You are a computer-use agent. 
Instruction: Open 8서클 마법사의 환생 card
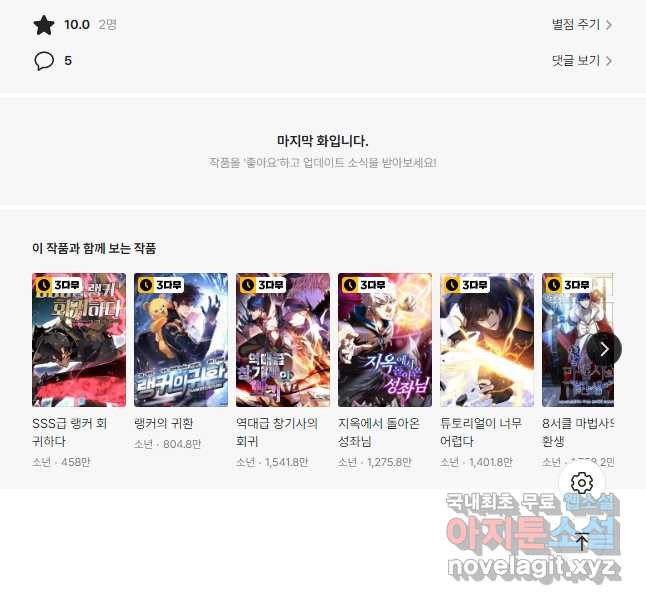(570, 340)
